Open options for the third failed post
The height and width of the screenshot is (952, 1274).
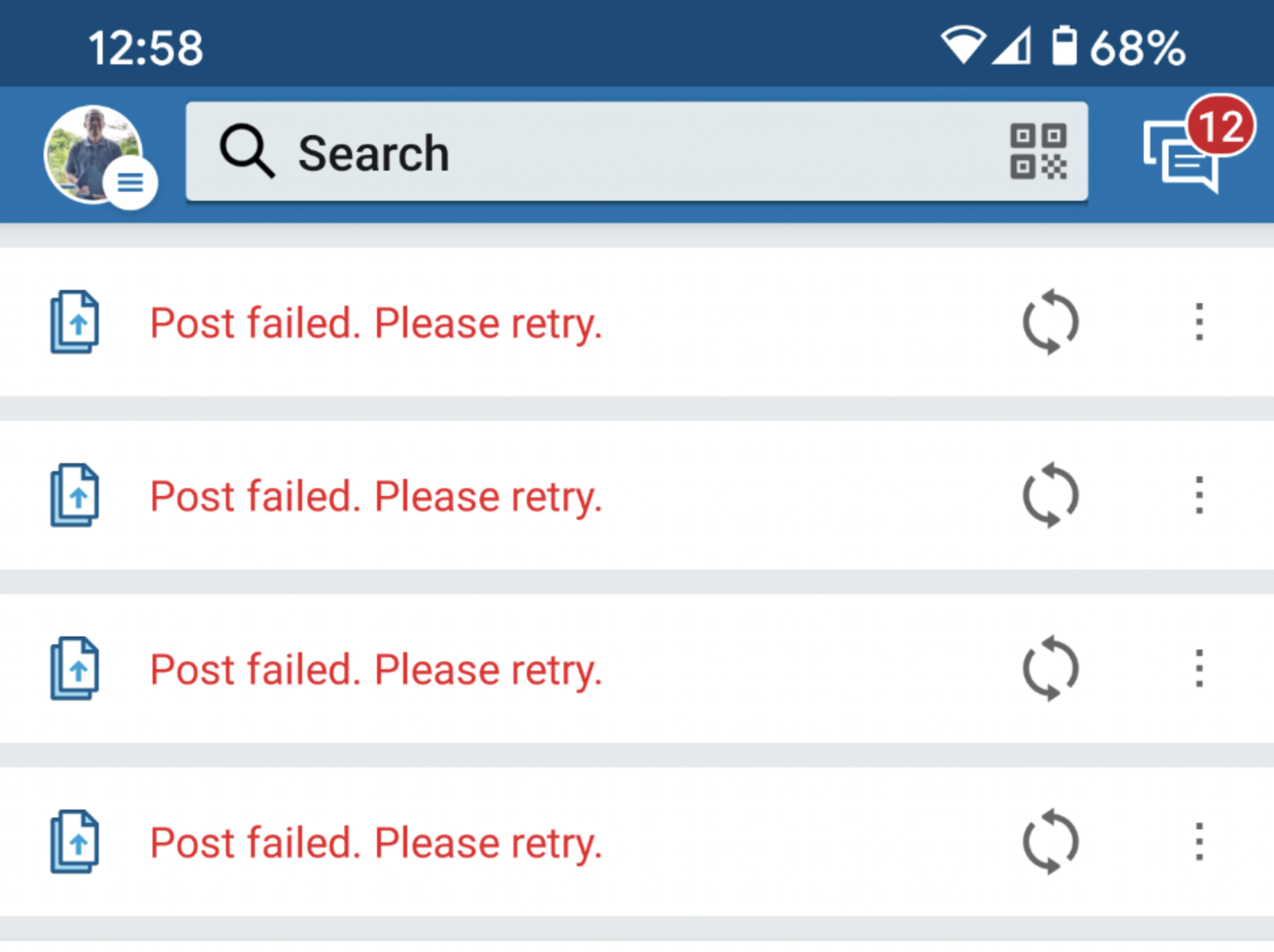(x=1199, y=669)
